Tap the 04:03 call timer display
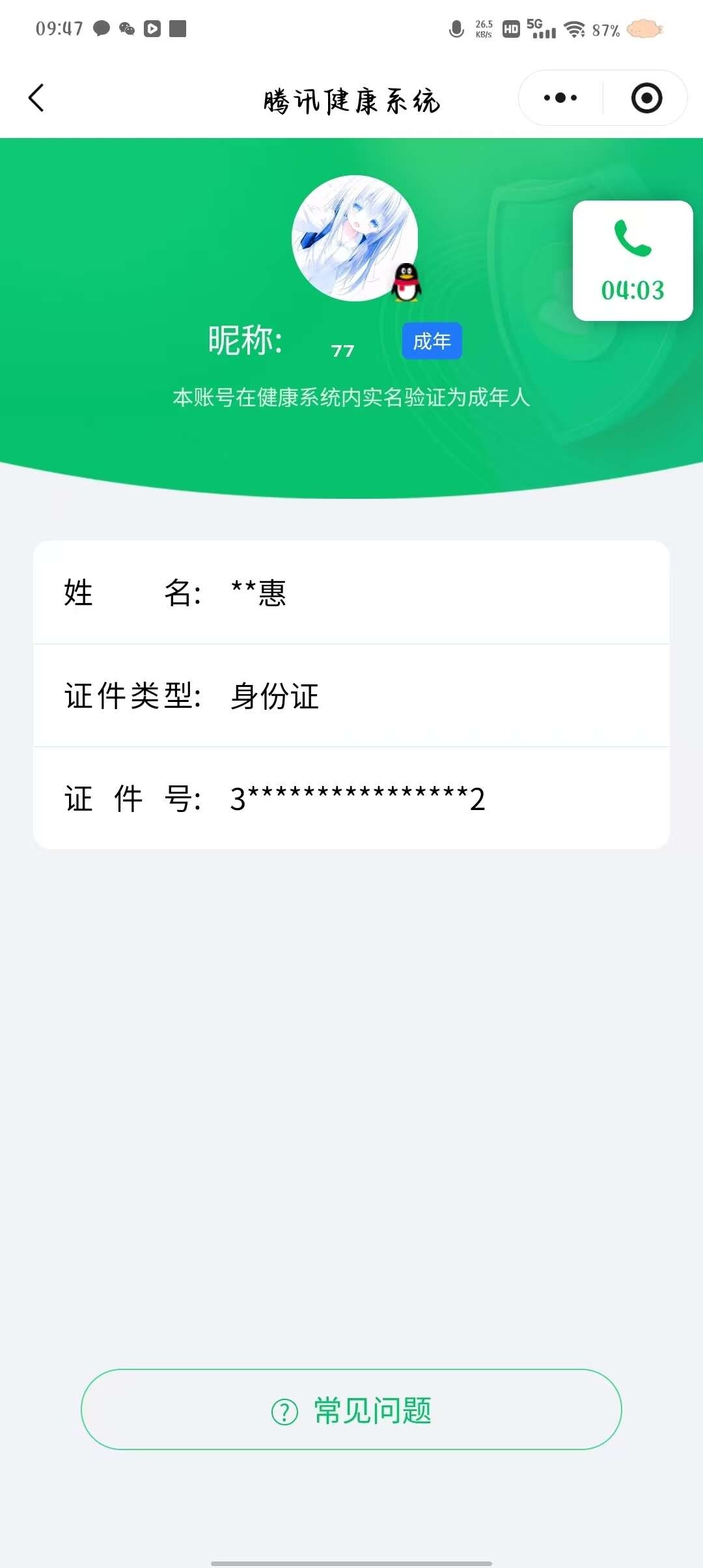The image size is (703, 1568). point(632,291)
